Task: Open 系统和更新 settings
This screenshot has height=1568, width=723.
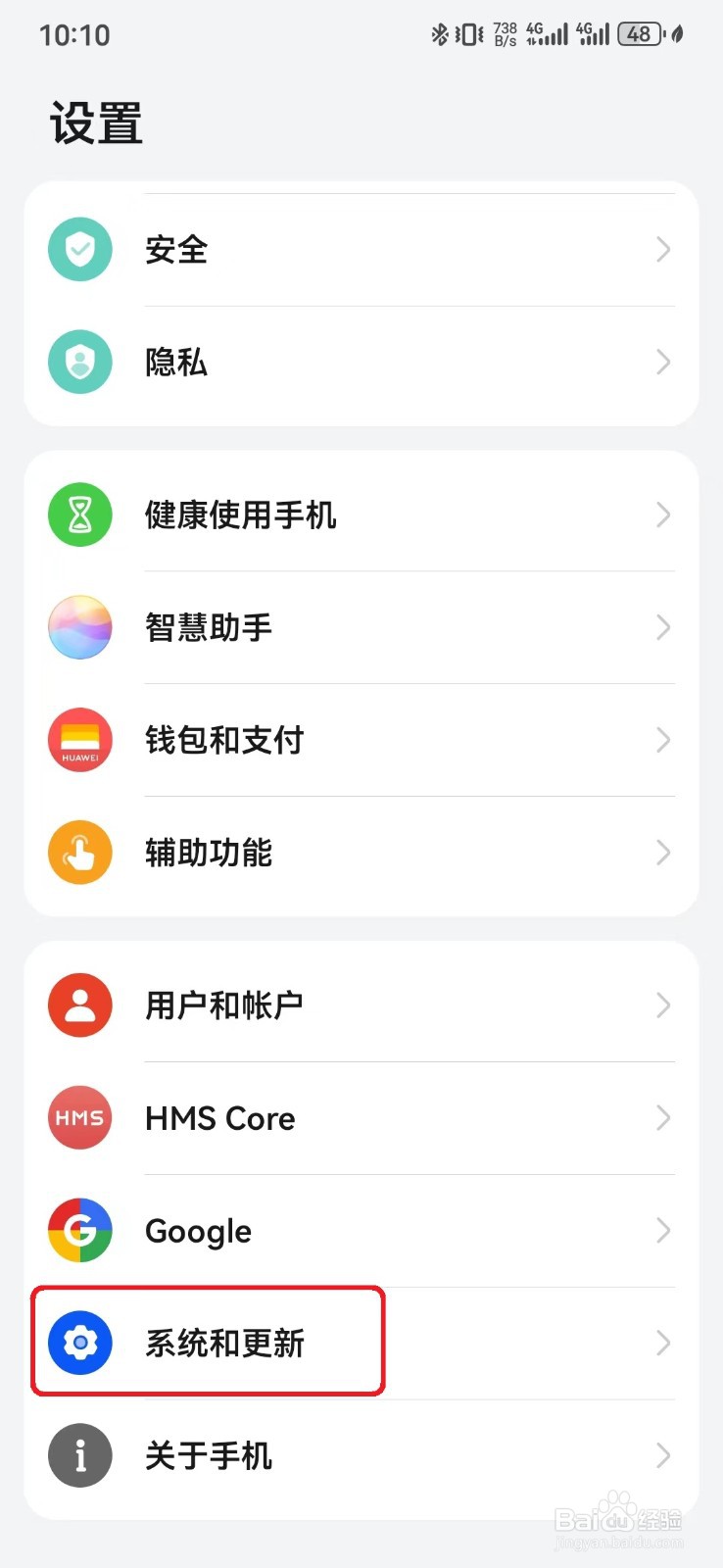Action: point(361,1343)
